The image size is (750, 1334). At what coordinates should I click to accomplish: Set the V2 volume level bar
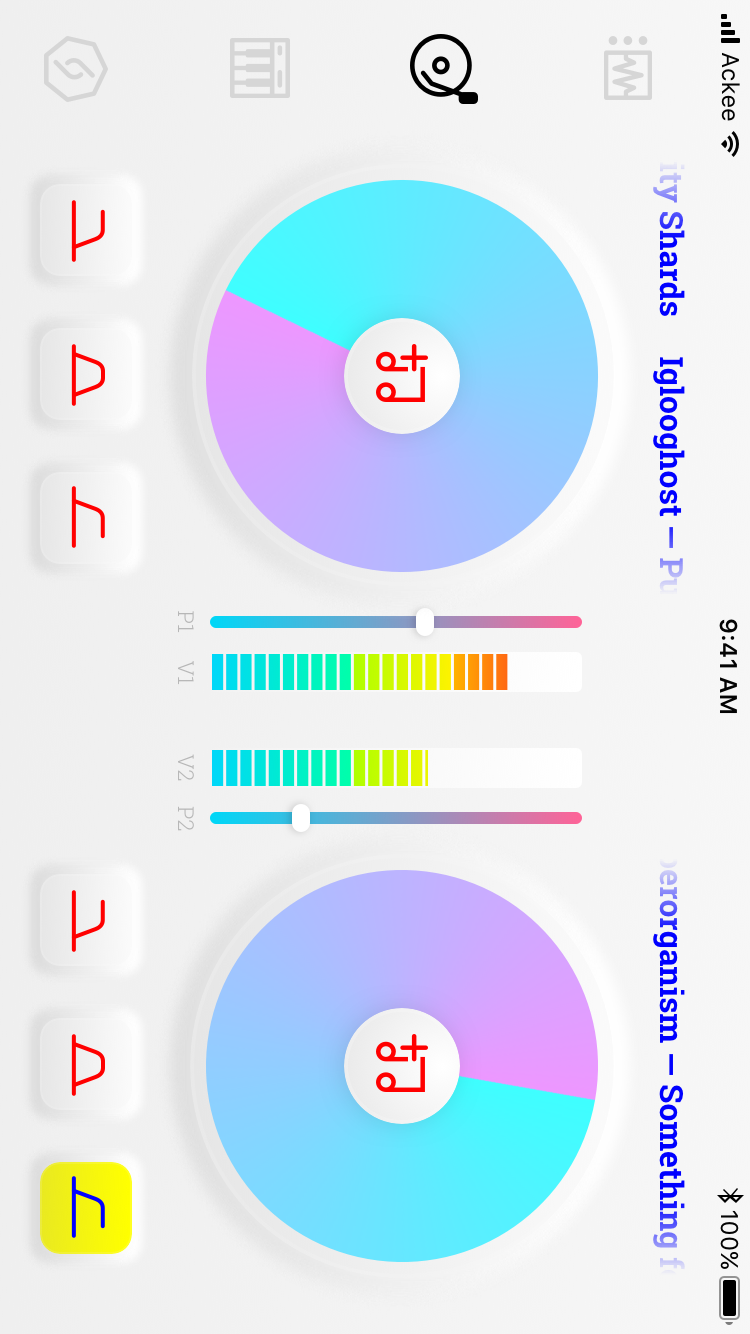(x=396, y=768)
